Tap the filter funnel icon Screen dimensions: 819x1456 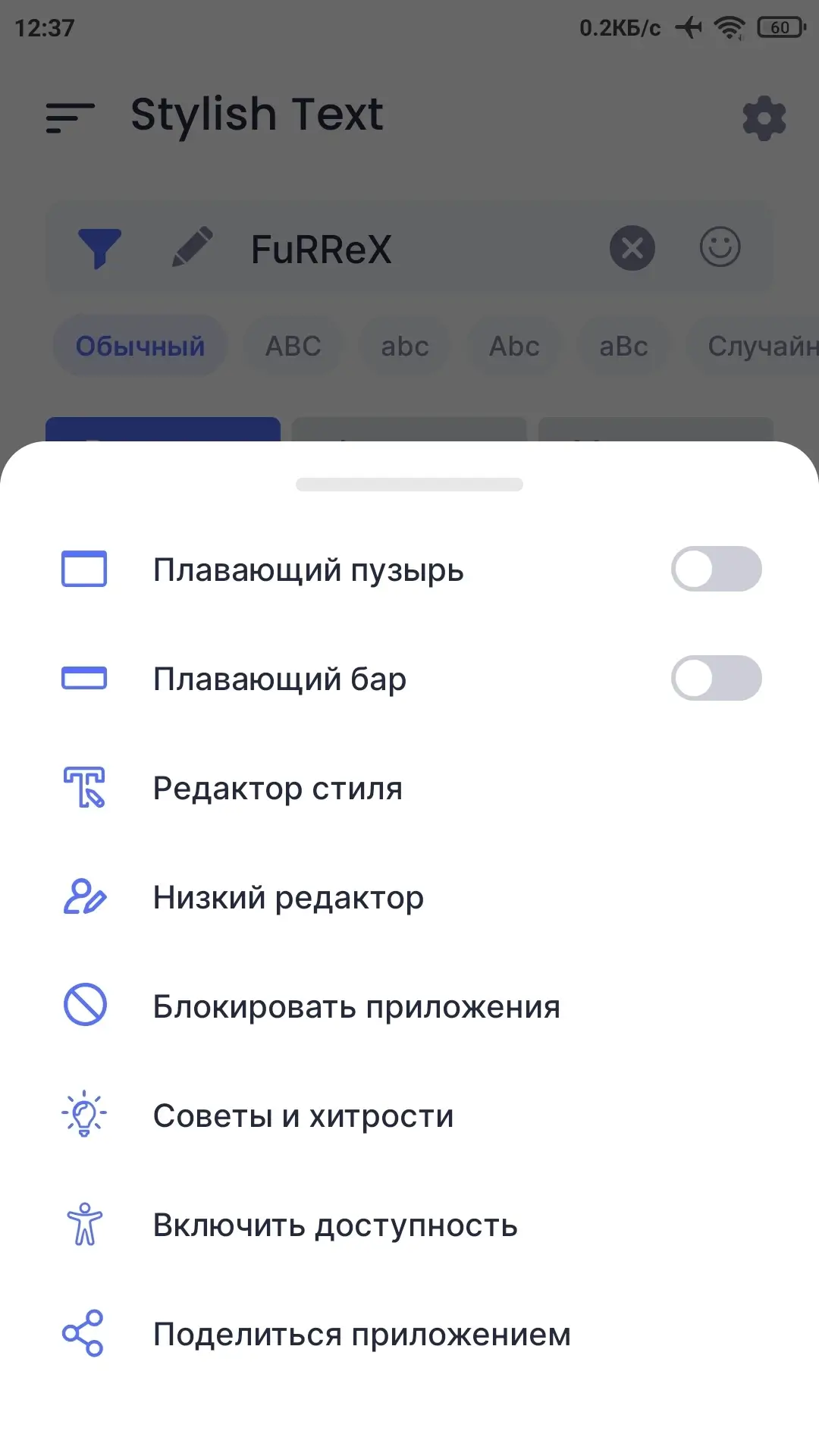[99, 248]
